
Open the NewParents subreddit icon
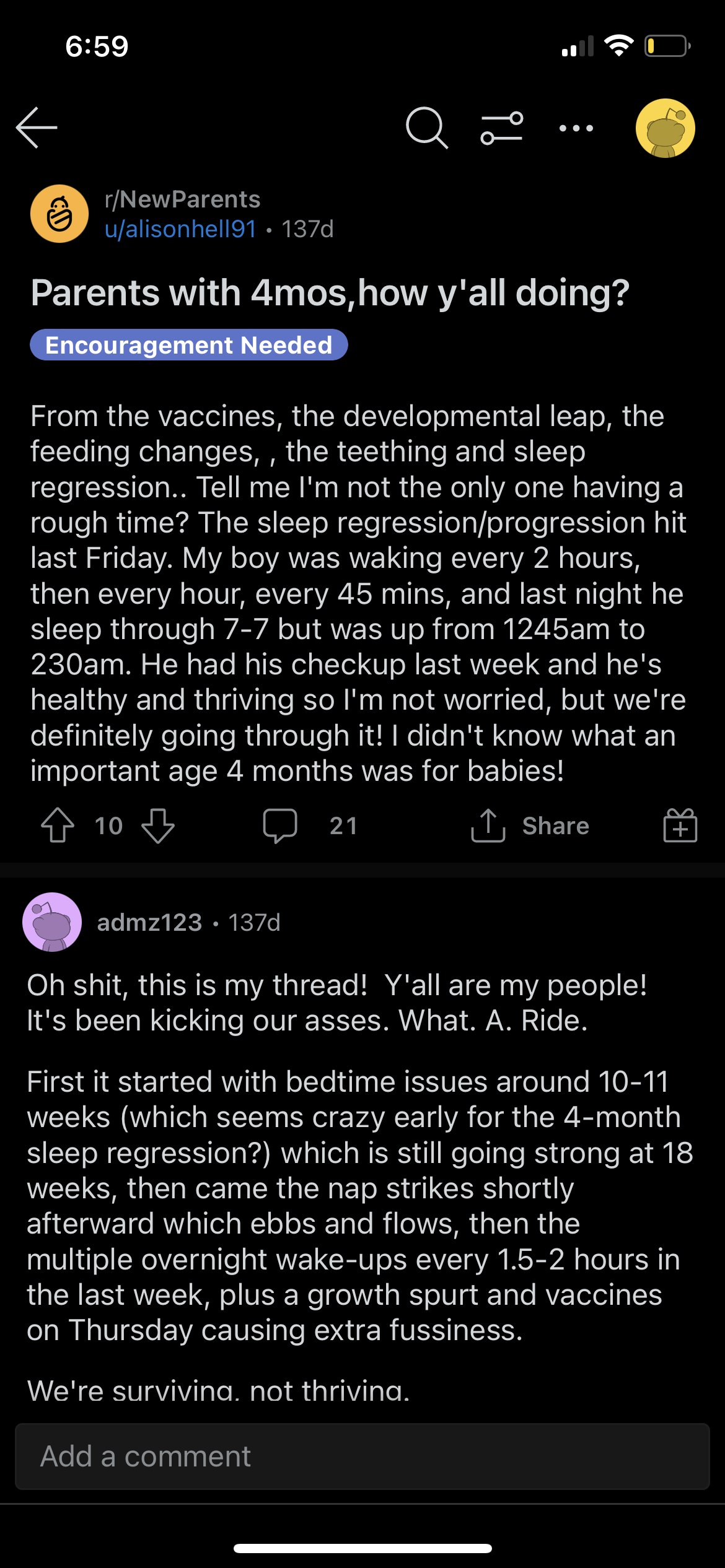[59, 214]
